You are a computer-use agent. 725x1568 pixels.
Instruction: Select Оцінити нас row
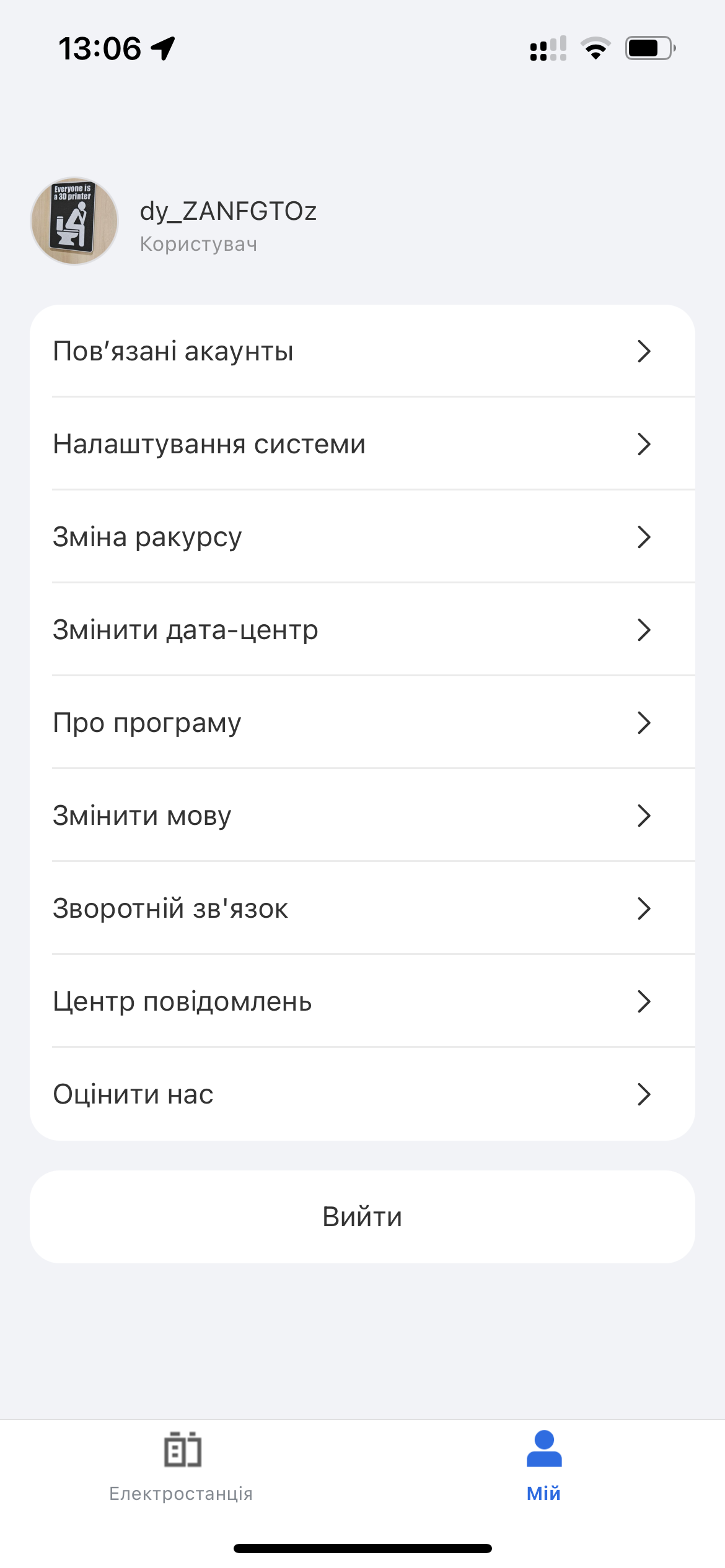click(x=362, y=1094)
